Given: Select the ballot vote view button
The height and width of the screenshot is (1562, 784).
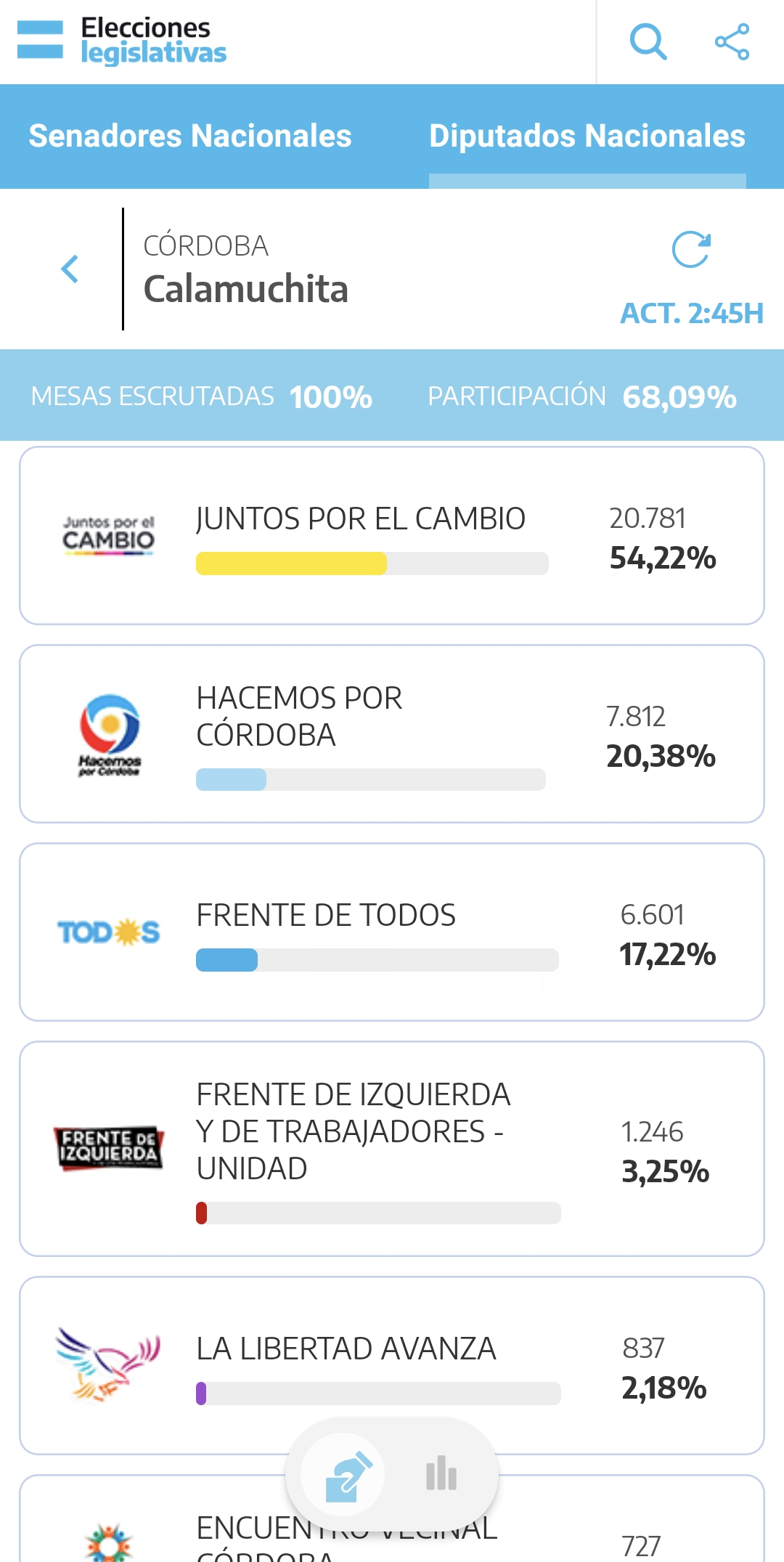Looking at the screenshot, I should [x=343, y=1476].
